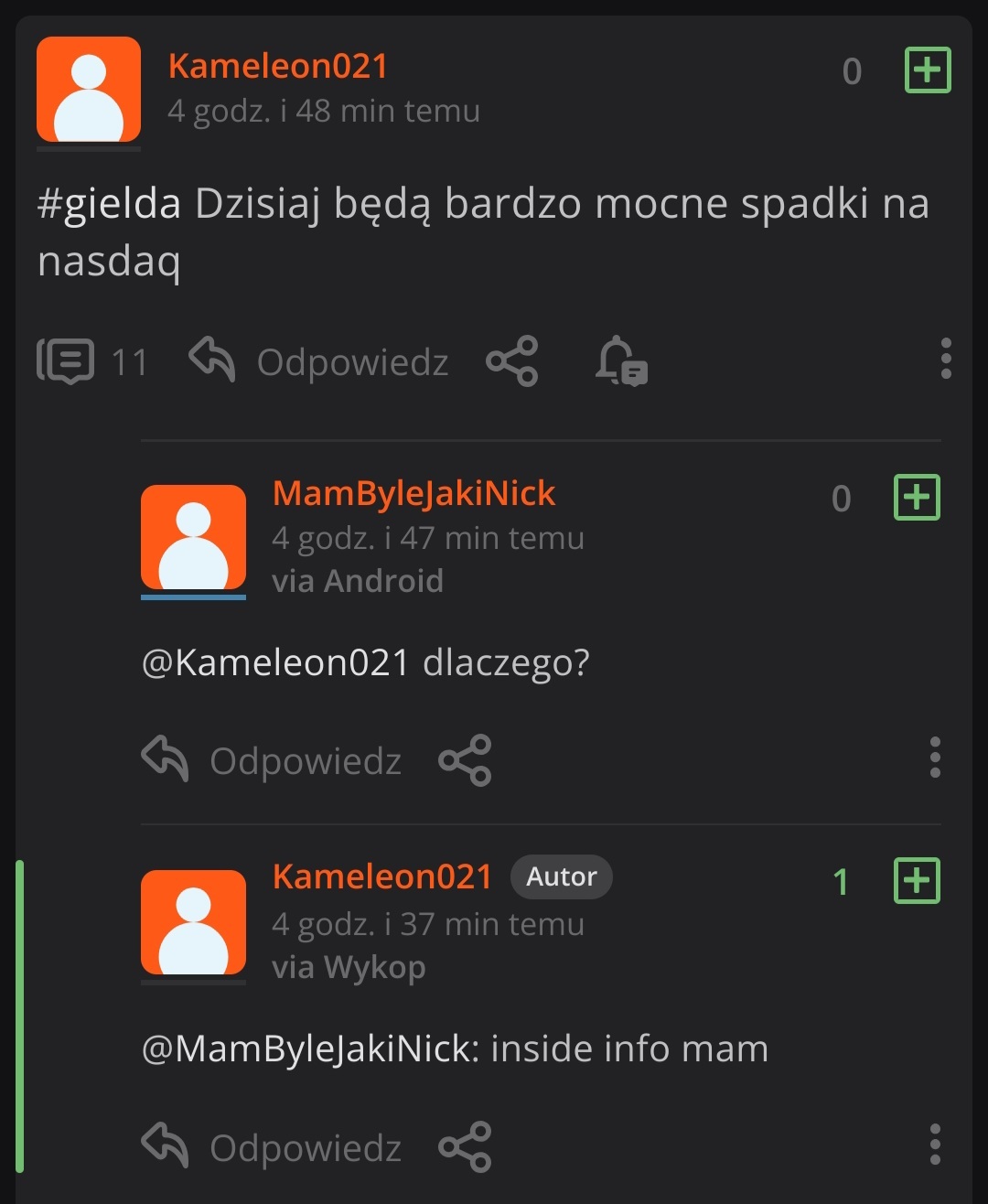The width and height of the screenshot is (988, 1204).
Task: Upvote Kameleon021's main post with plus
Action: click(928, 70)
